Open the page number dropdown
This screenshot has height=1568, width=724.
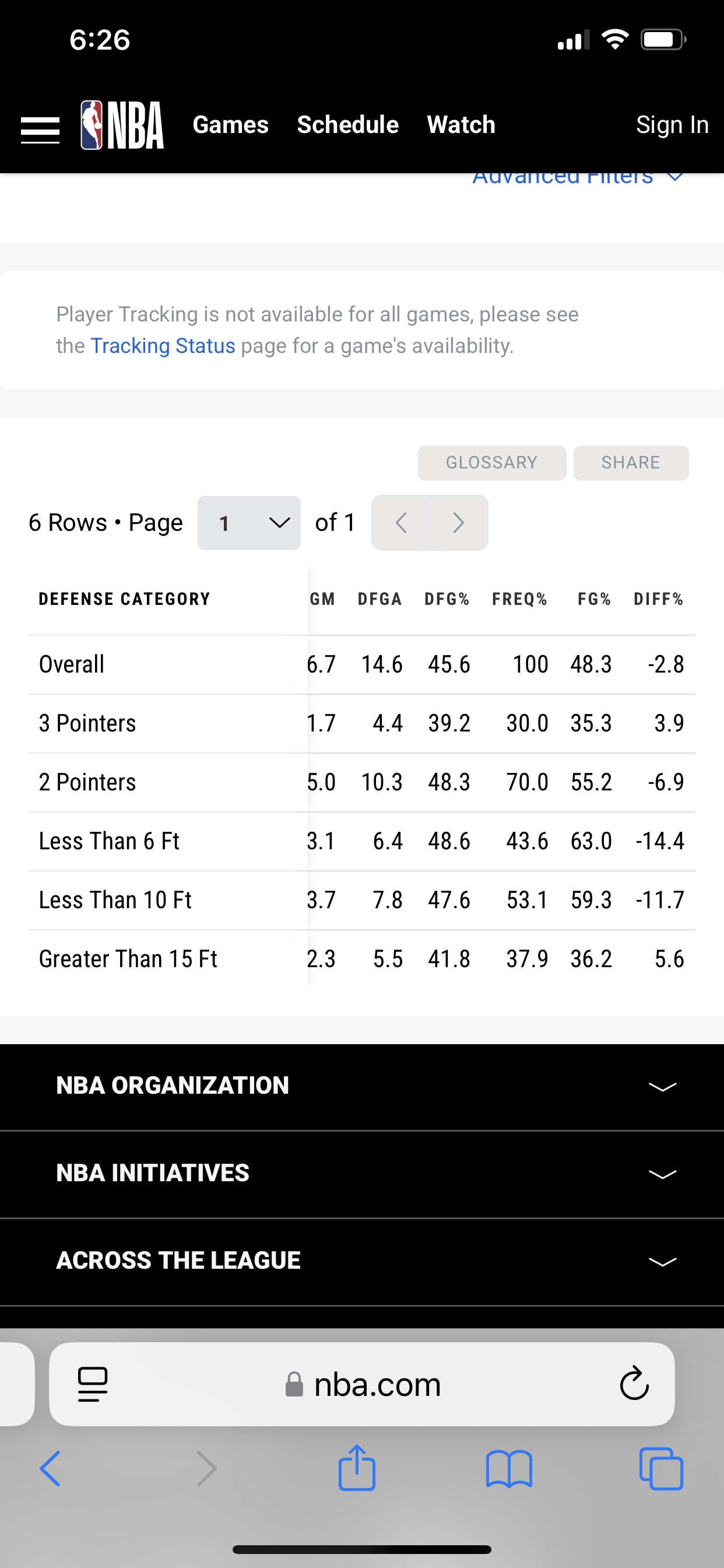[249, 523]
